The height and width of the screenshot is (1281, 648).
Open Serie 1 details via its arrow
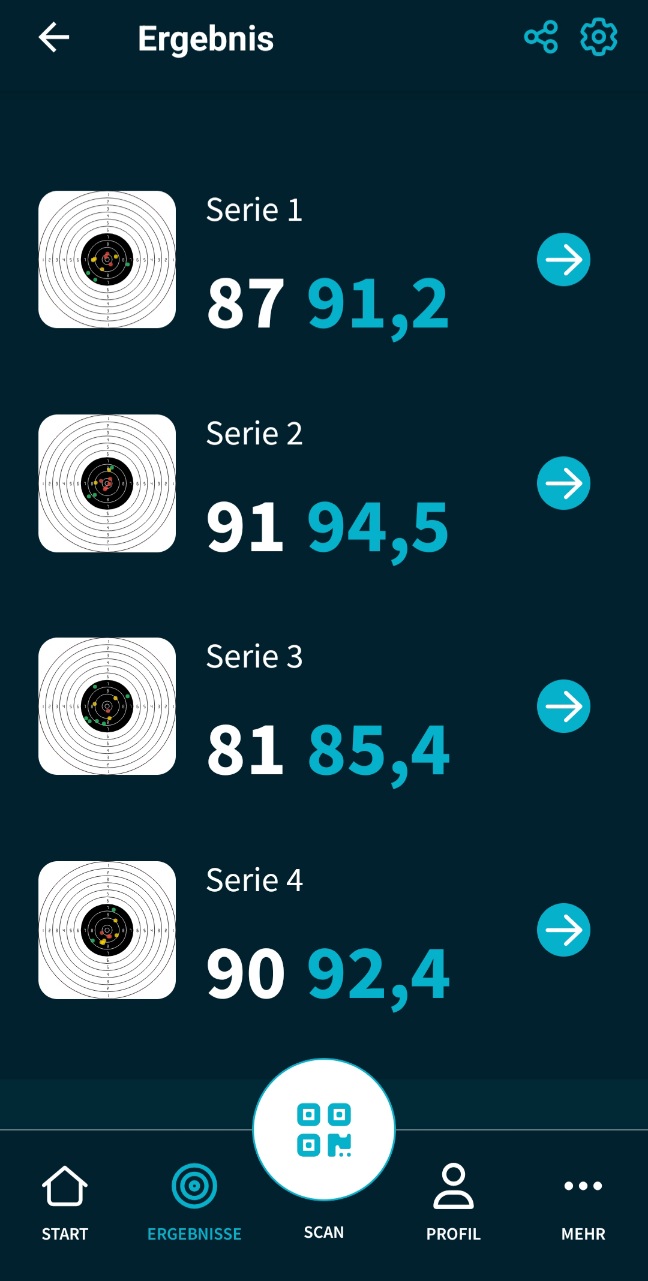click(x=564, y=260)
